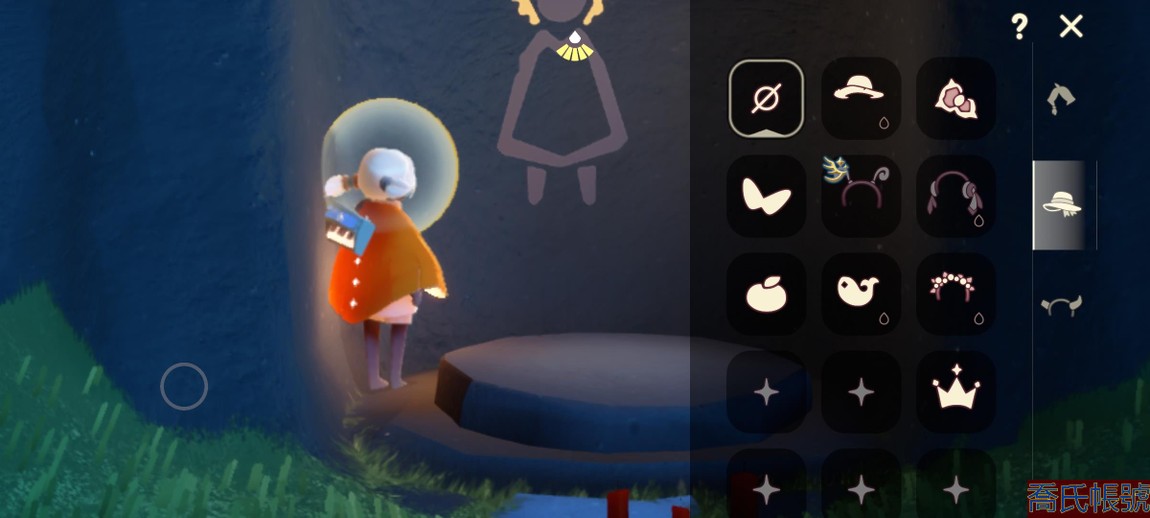Screen dimensions: 1150x518
Task: Switch to the hairstyle category tab
Action: (x=1061, y=98)
